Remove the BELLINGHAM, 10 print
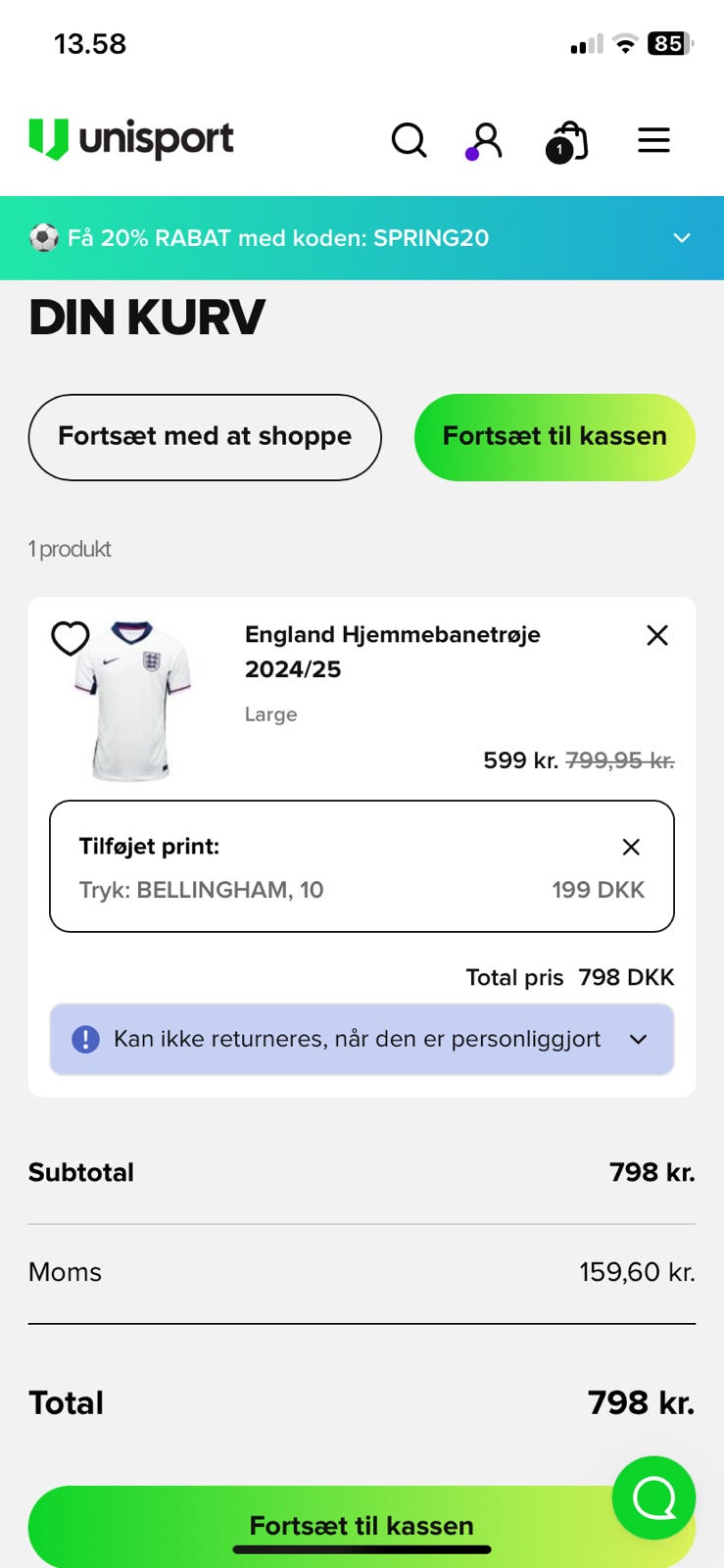This screenshot has width=724, height=1568. tap(631, 847)
